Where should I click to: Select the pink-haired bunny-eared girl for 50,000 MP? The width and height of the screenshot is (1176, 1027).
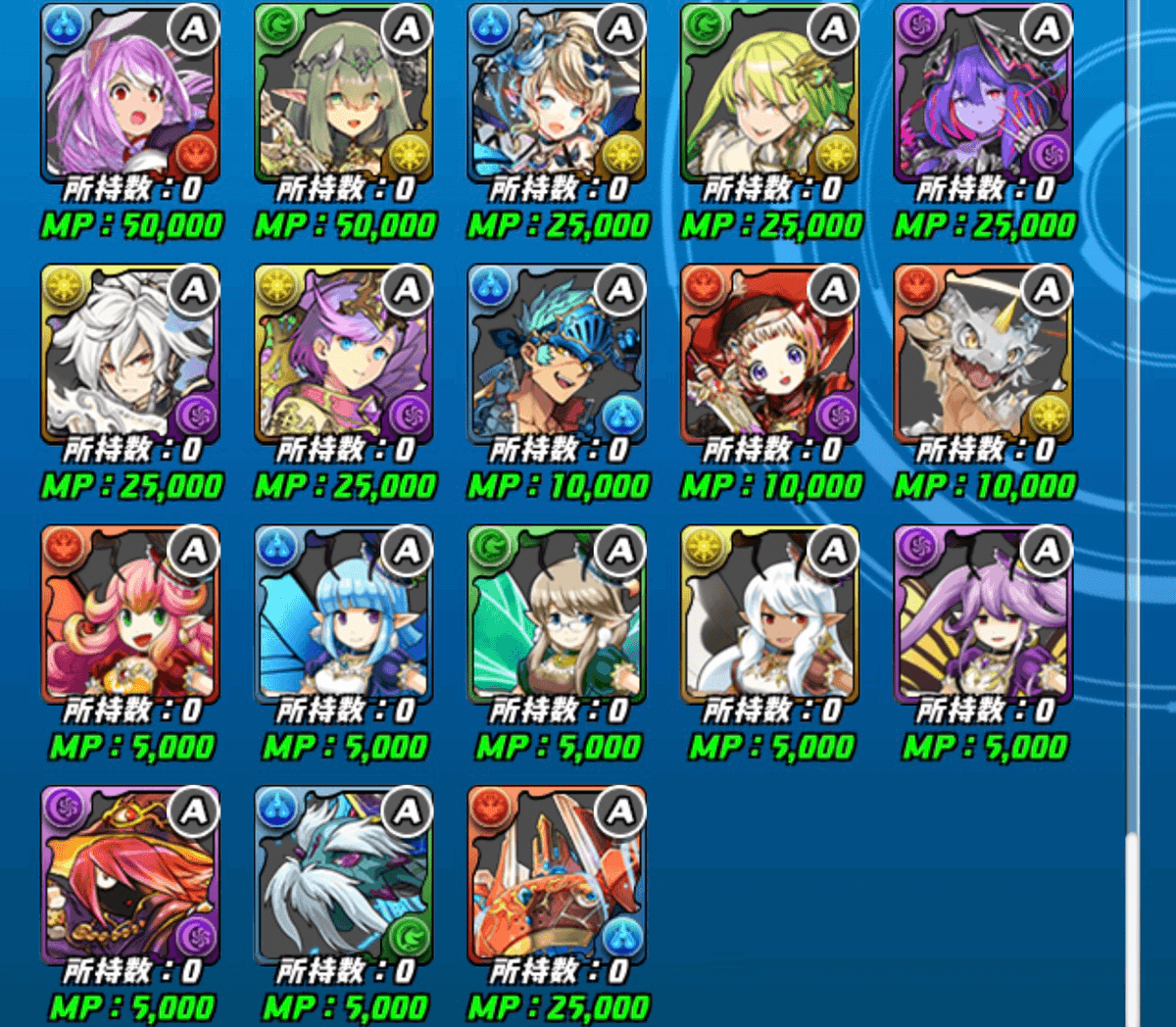(129, 93)
